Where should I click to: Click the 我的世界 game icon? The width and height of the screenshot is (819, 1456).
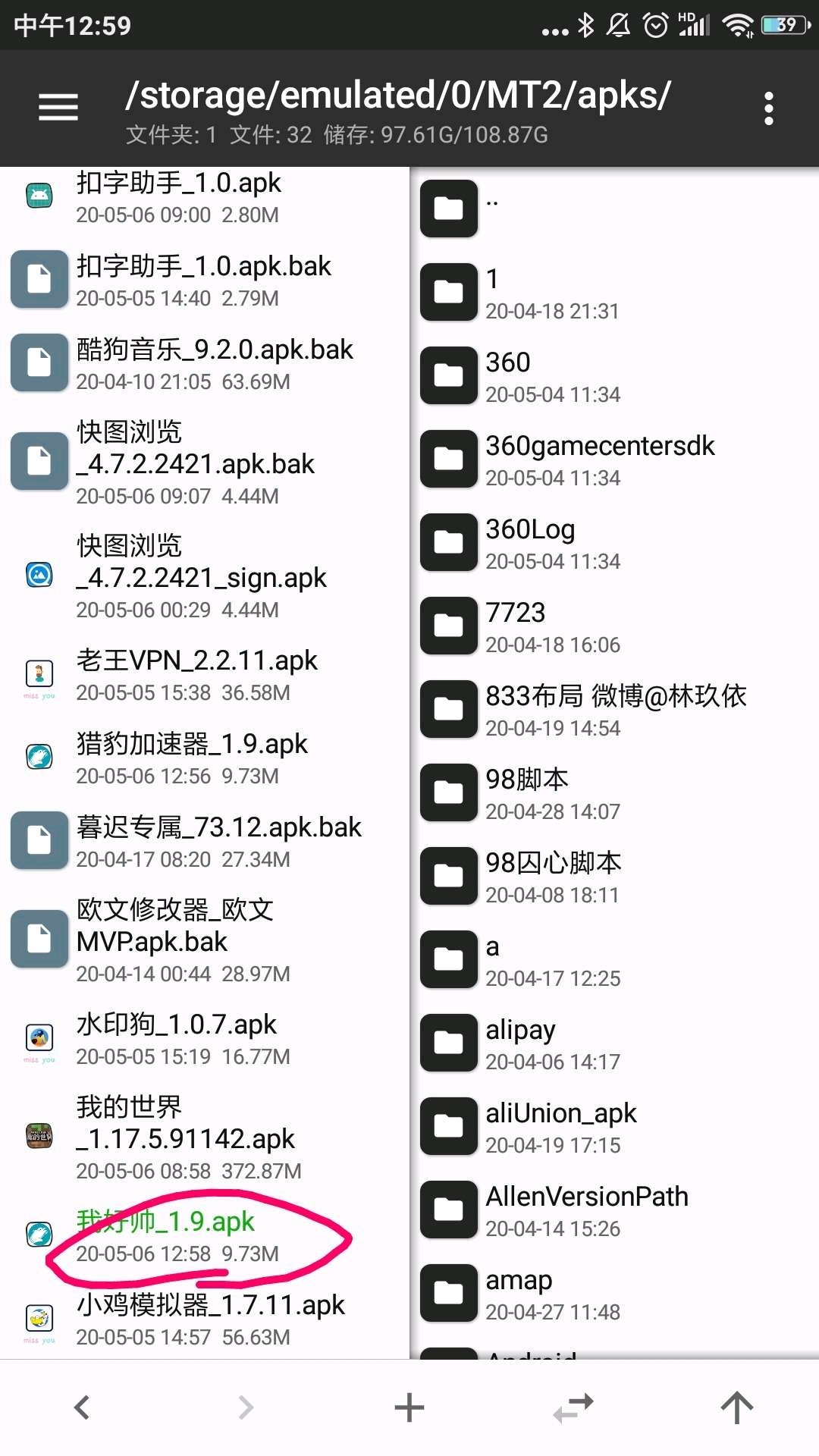coord(39,1136)
